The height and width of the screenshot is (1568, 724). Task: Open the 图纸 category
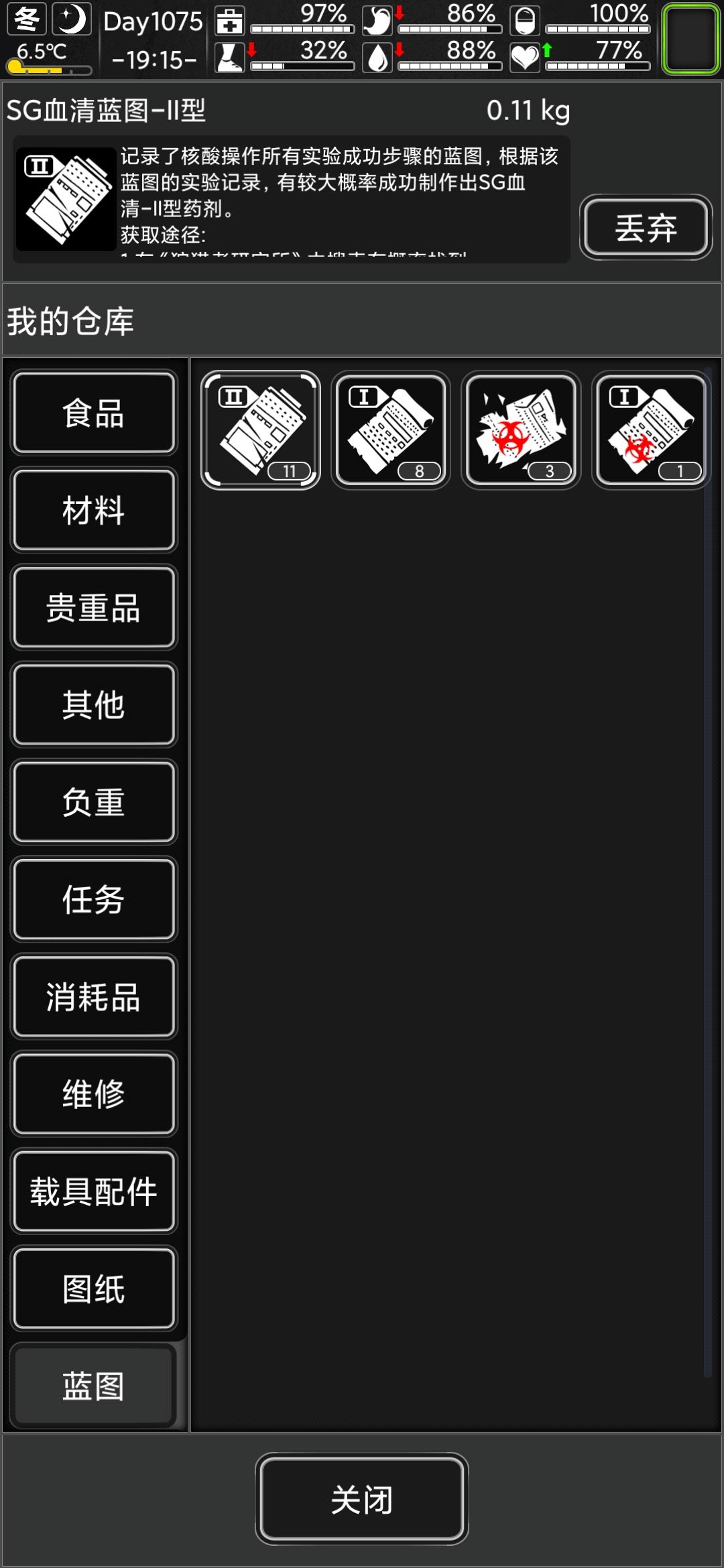coord(94,1289)
